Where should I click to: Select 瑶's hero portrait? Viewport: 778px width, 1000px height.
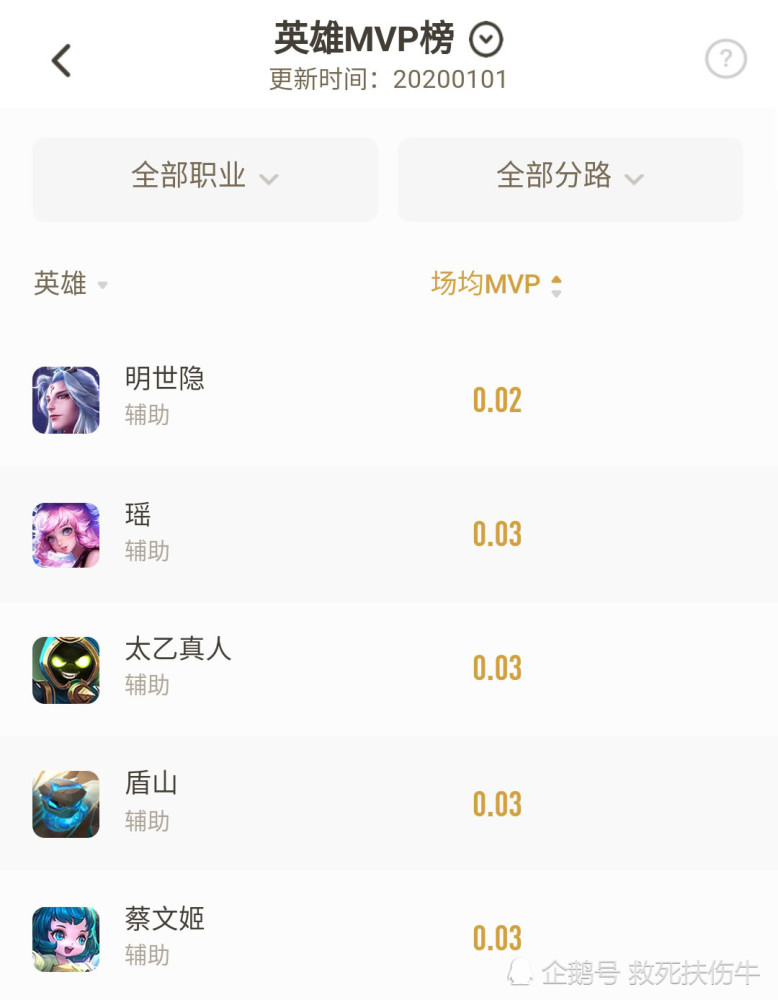click(x=65, y=535)
